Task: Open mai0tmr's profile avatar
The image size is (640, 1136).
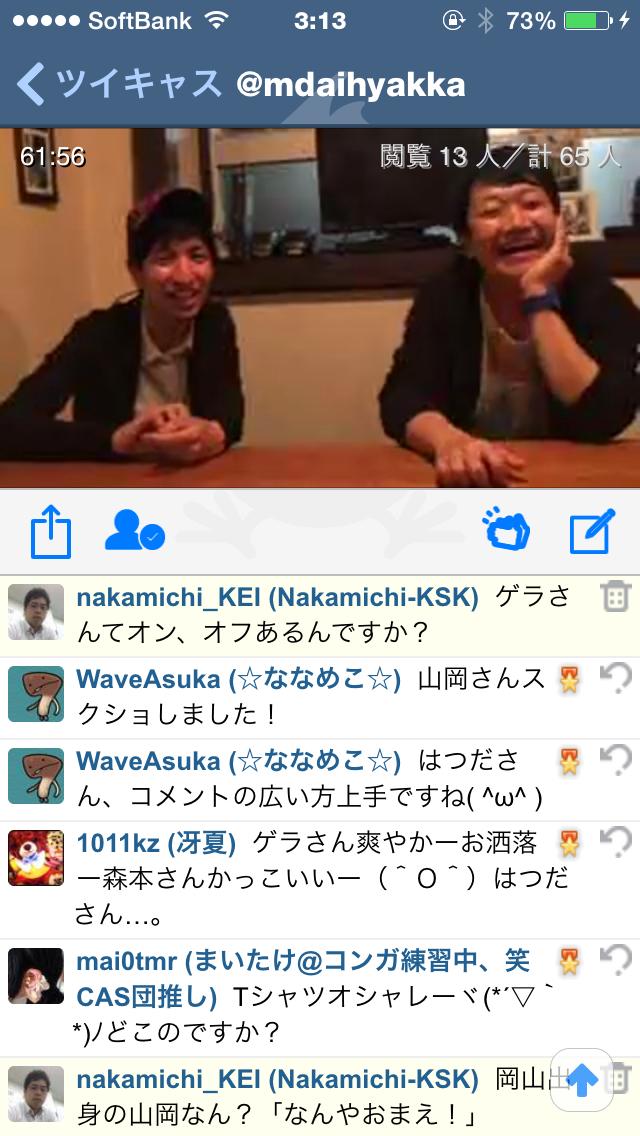Action: pyautogui.click(x=36, y=976)
